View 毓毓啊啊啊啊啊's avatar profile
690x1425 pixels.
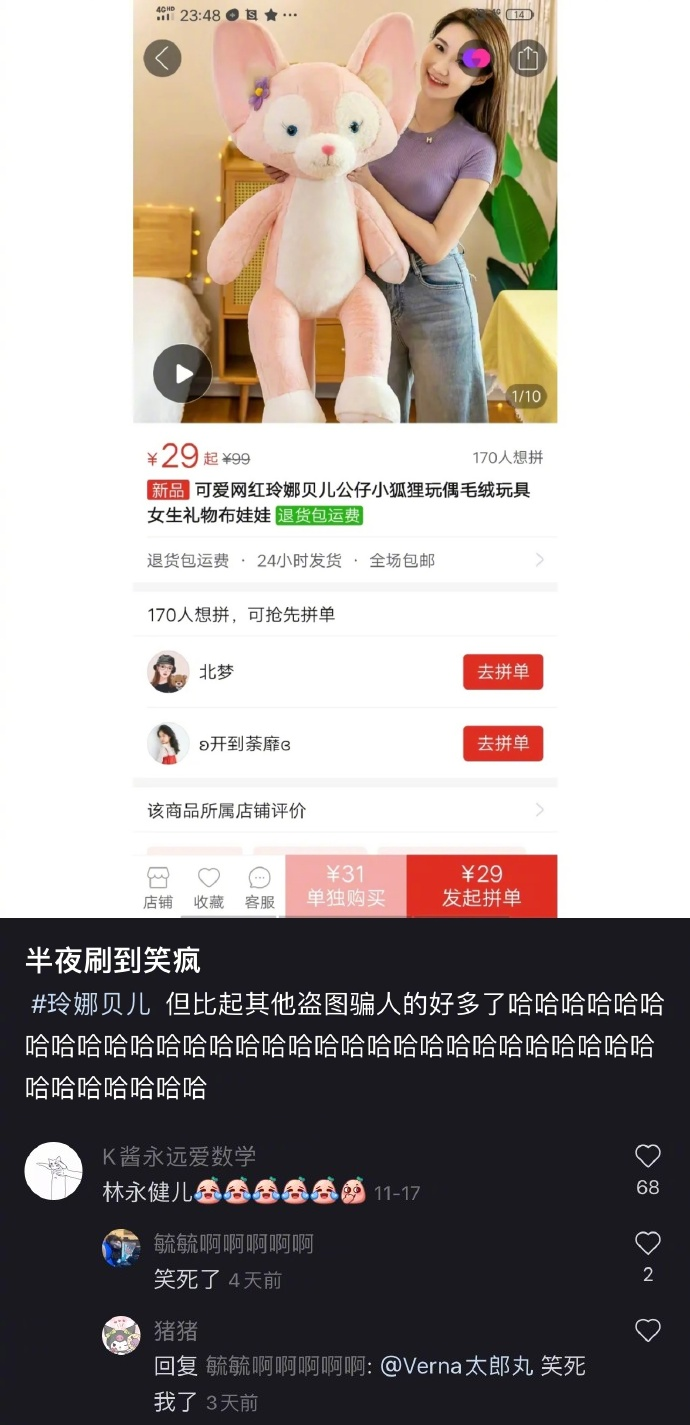pyautogui.click(x=122, y=1248)
